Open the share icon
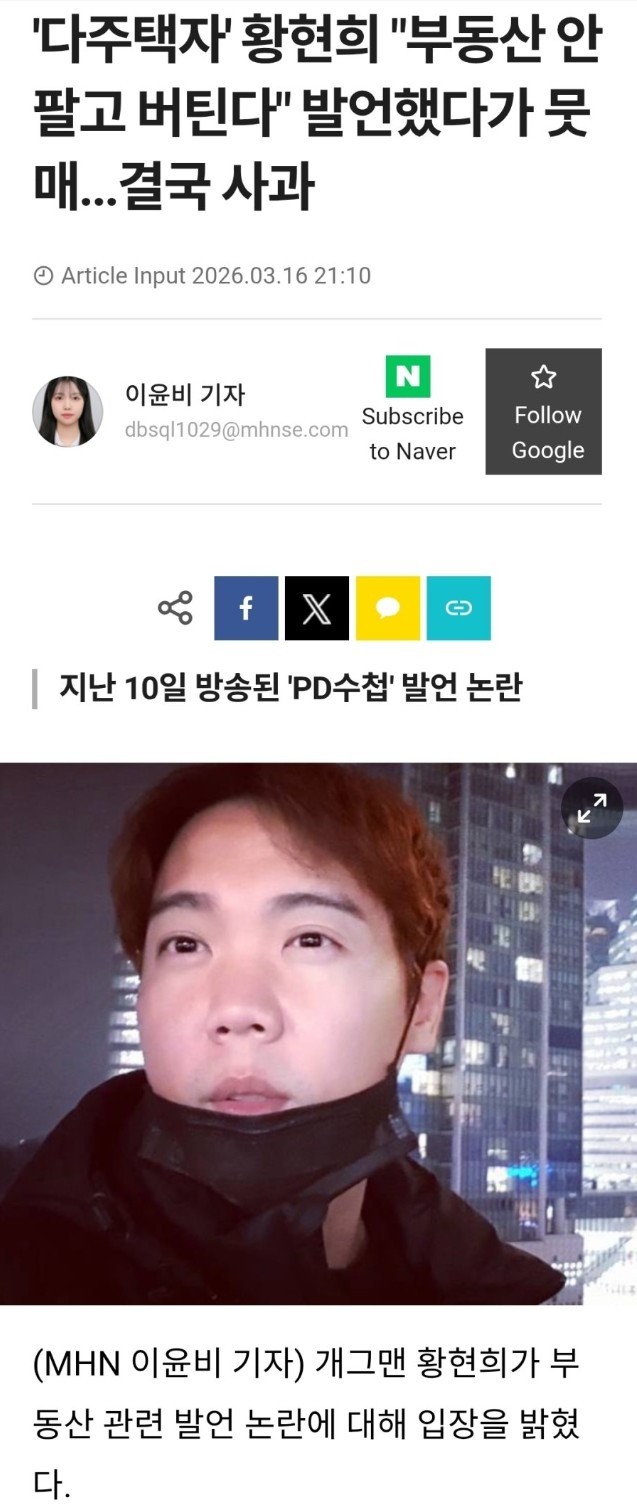Screen dimensions: 637x1512 (176, 608)
